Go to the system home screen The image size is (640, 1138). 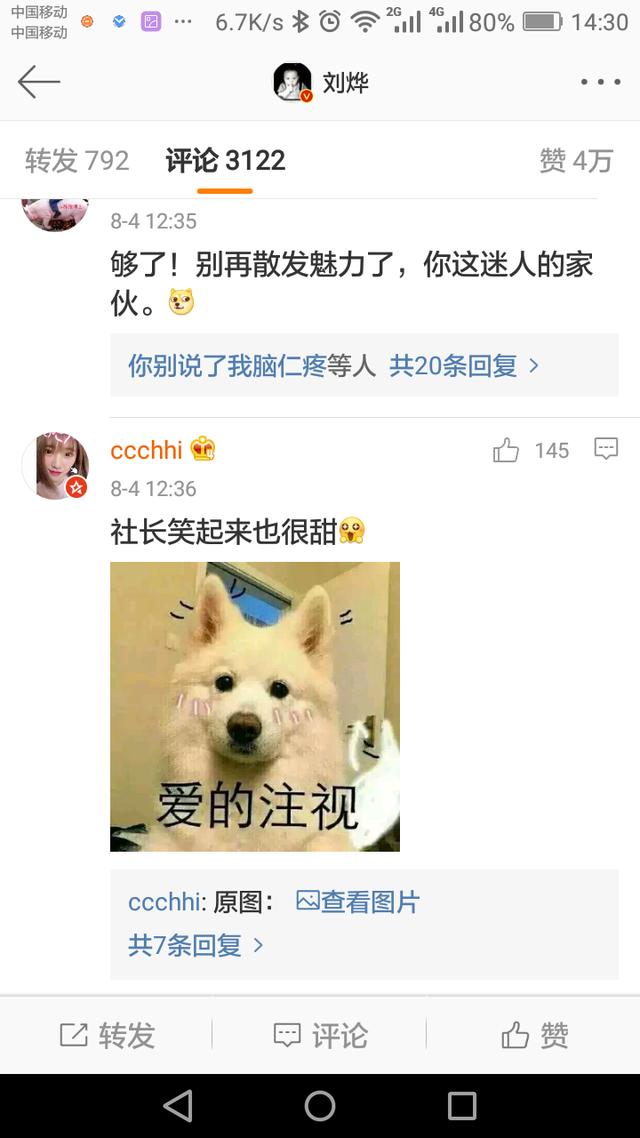[x=320, y=1105]
